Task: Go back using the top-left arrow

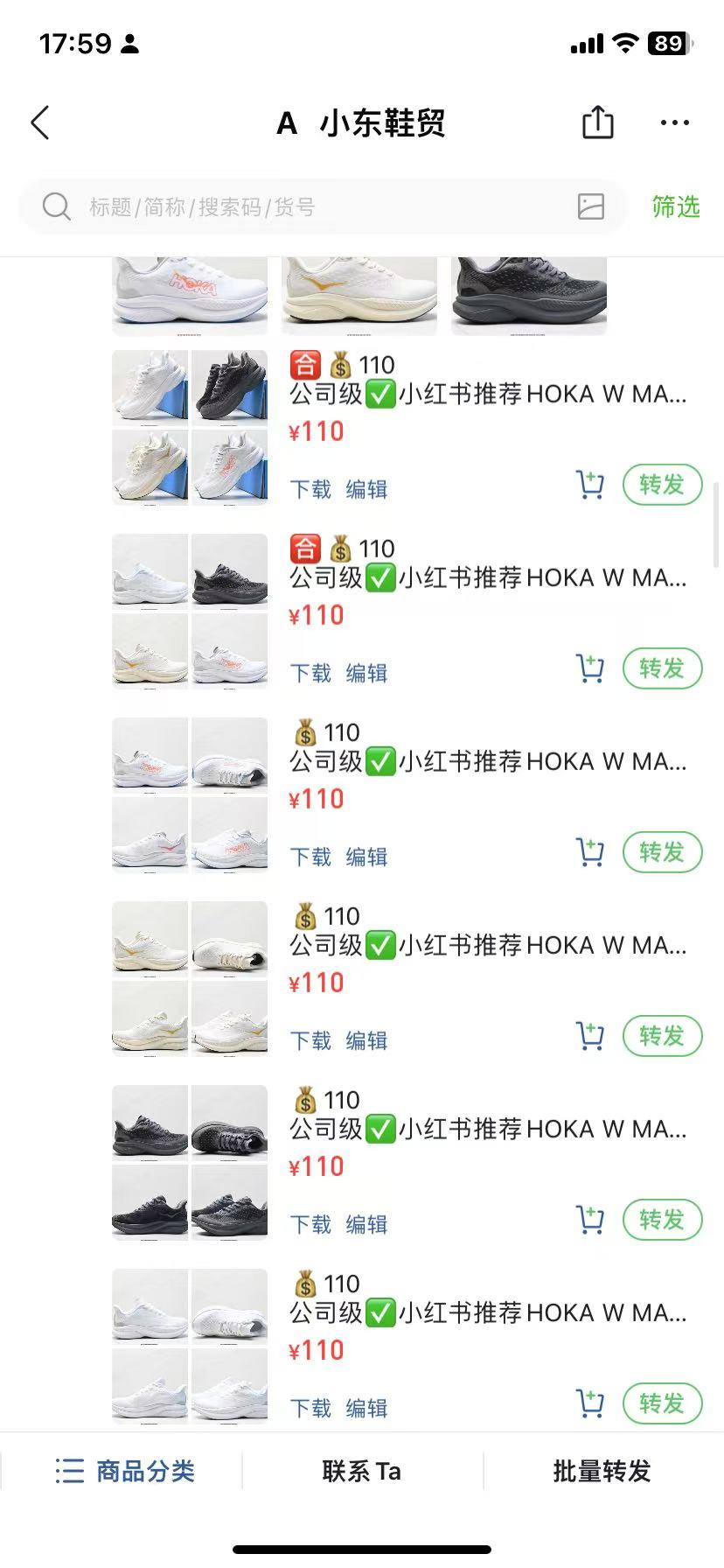Action: [40, 123]
